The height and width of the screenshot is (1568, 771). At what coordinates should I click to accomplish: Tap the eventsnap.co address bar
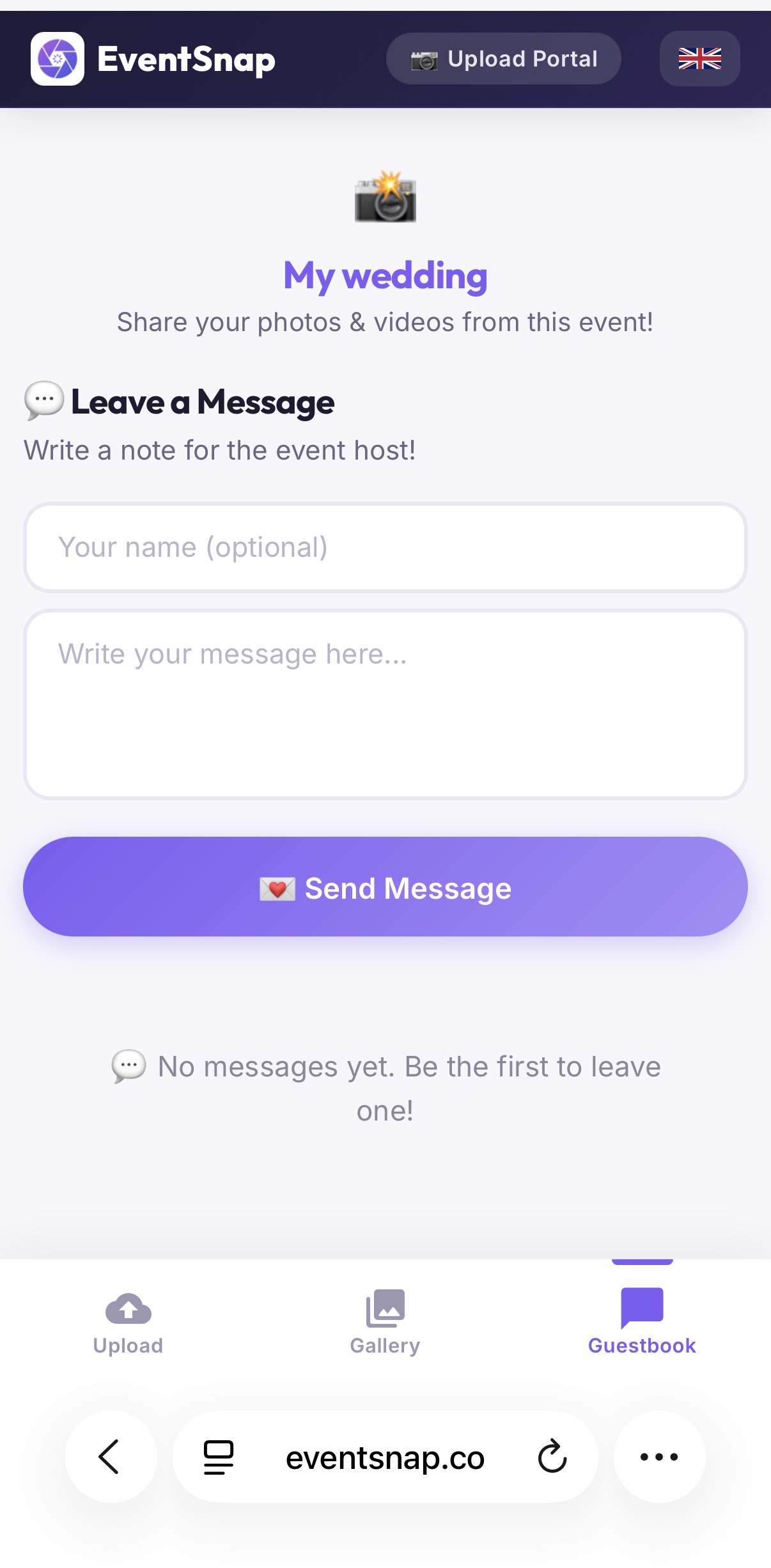pyautogui.click(x=385, y=1458)
